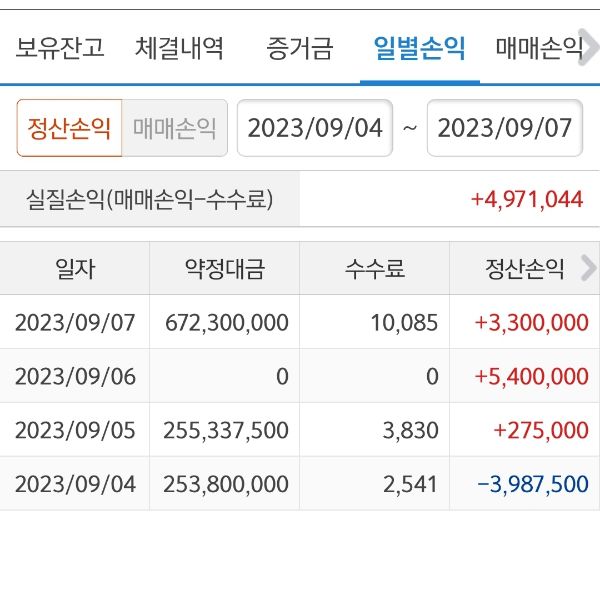Image resolution: width=600 pixels, height=600 pixels.
Task: Switch to the 증거금 tab
Action: [x=299, y=48]
